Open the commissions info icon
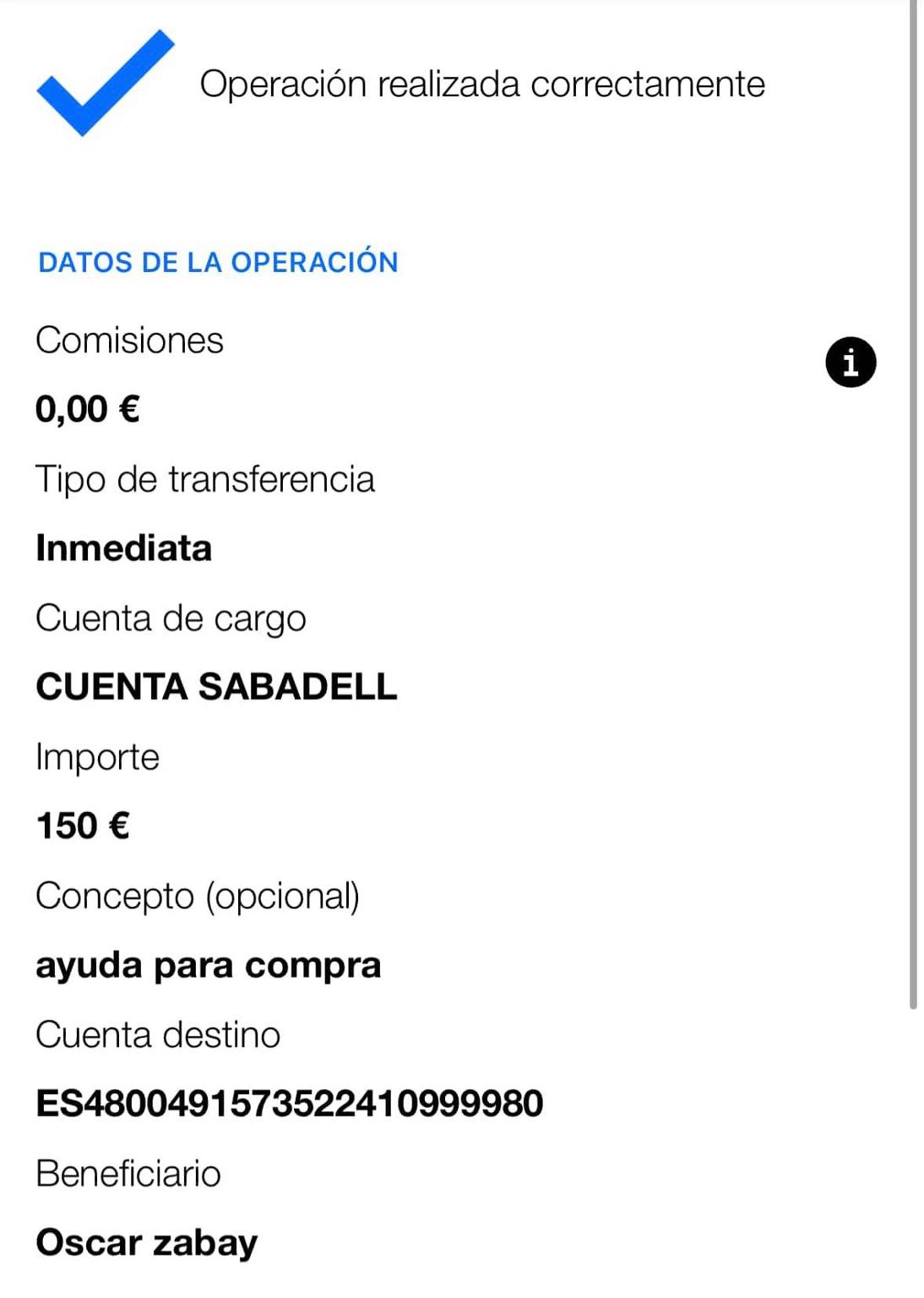 (850, 363)
